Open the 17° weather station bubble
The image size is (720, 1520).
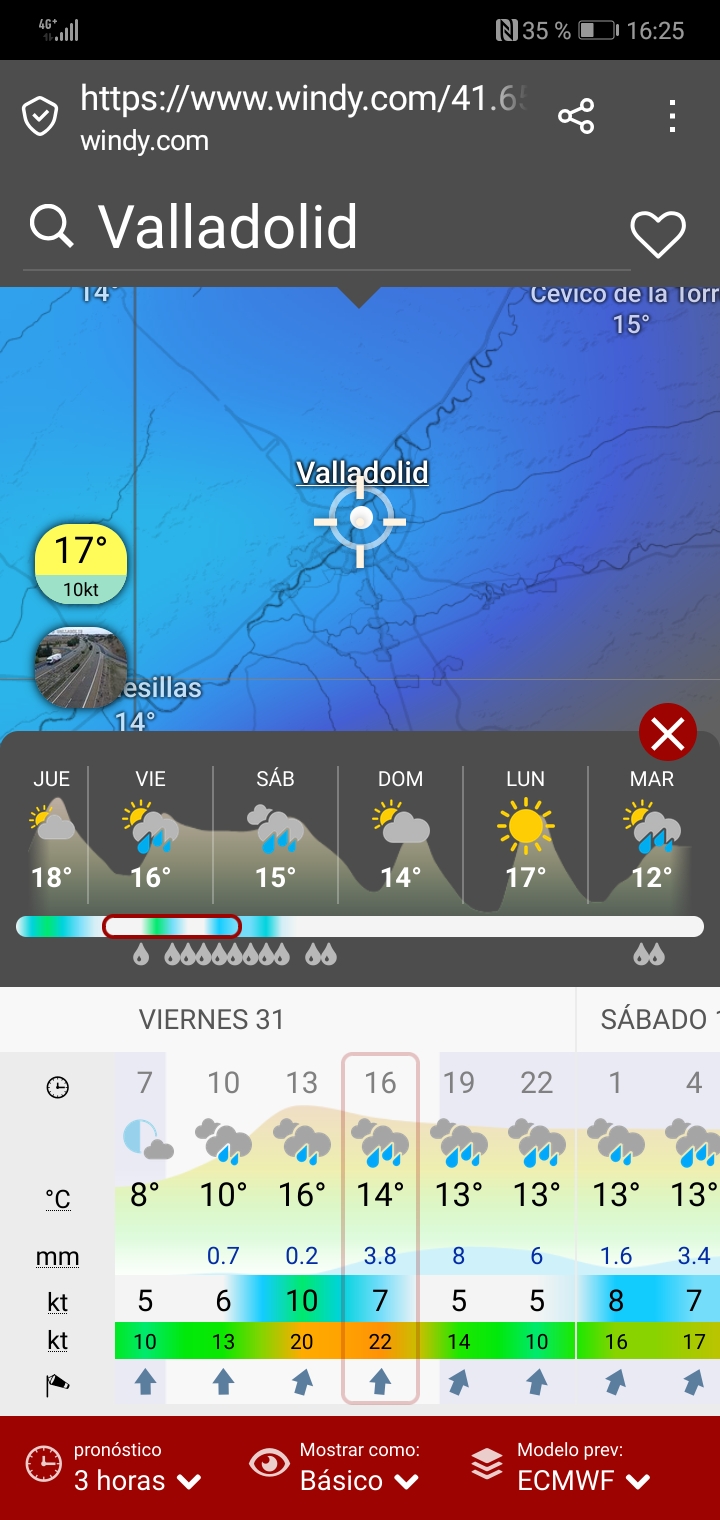(x=81, y=564)
